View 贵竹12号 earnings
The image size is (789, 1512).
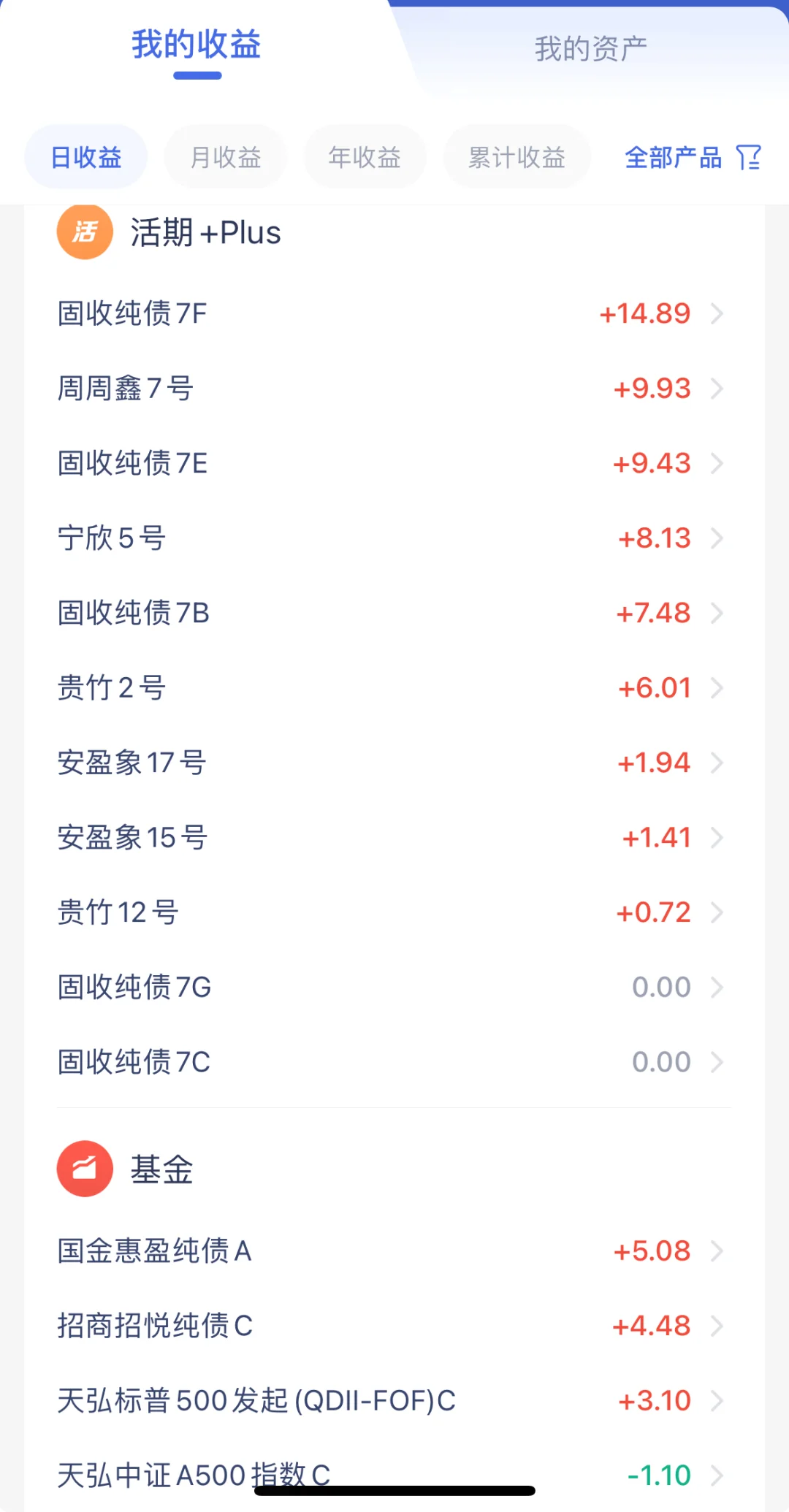tap(394, 912)
